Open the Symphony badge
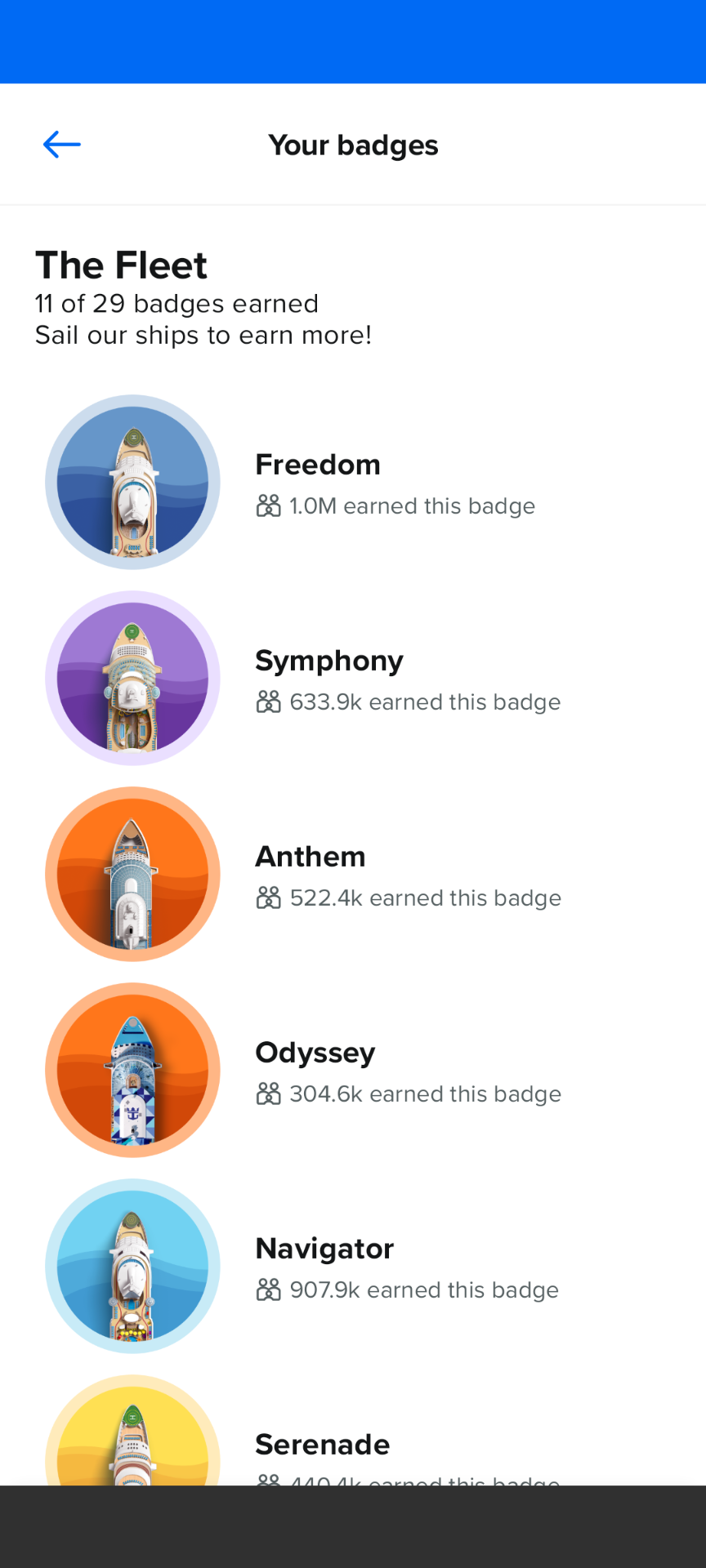This screenshot has height=1568, width=706. tap(353, 678)
